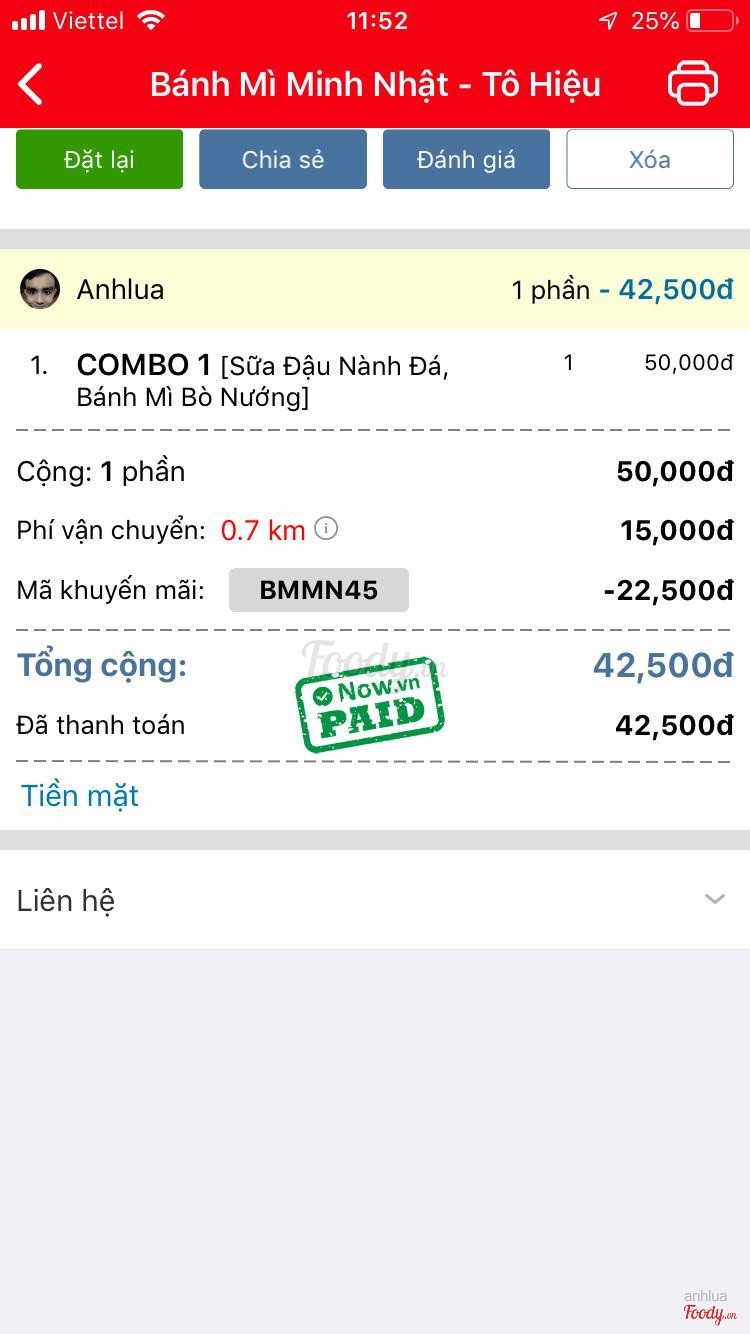
Task: Open Đánh giá to rate the order
Action: pos(466,160)
